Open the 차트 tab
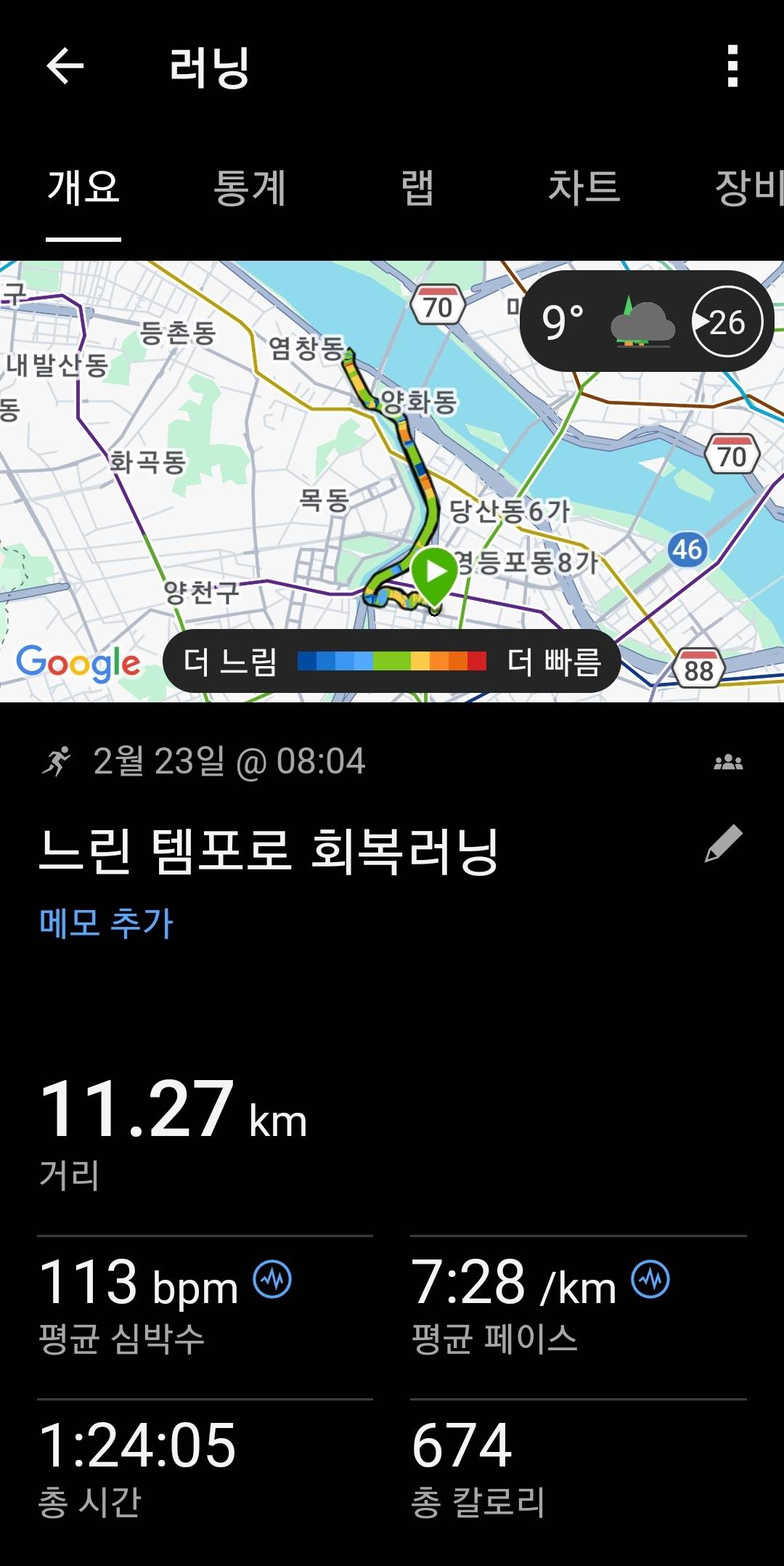The image size is (784, 1566). [x=585, y=187]
